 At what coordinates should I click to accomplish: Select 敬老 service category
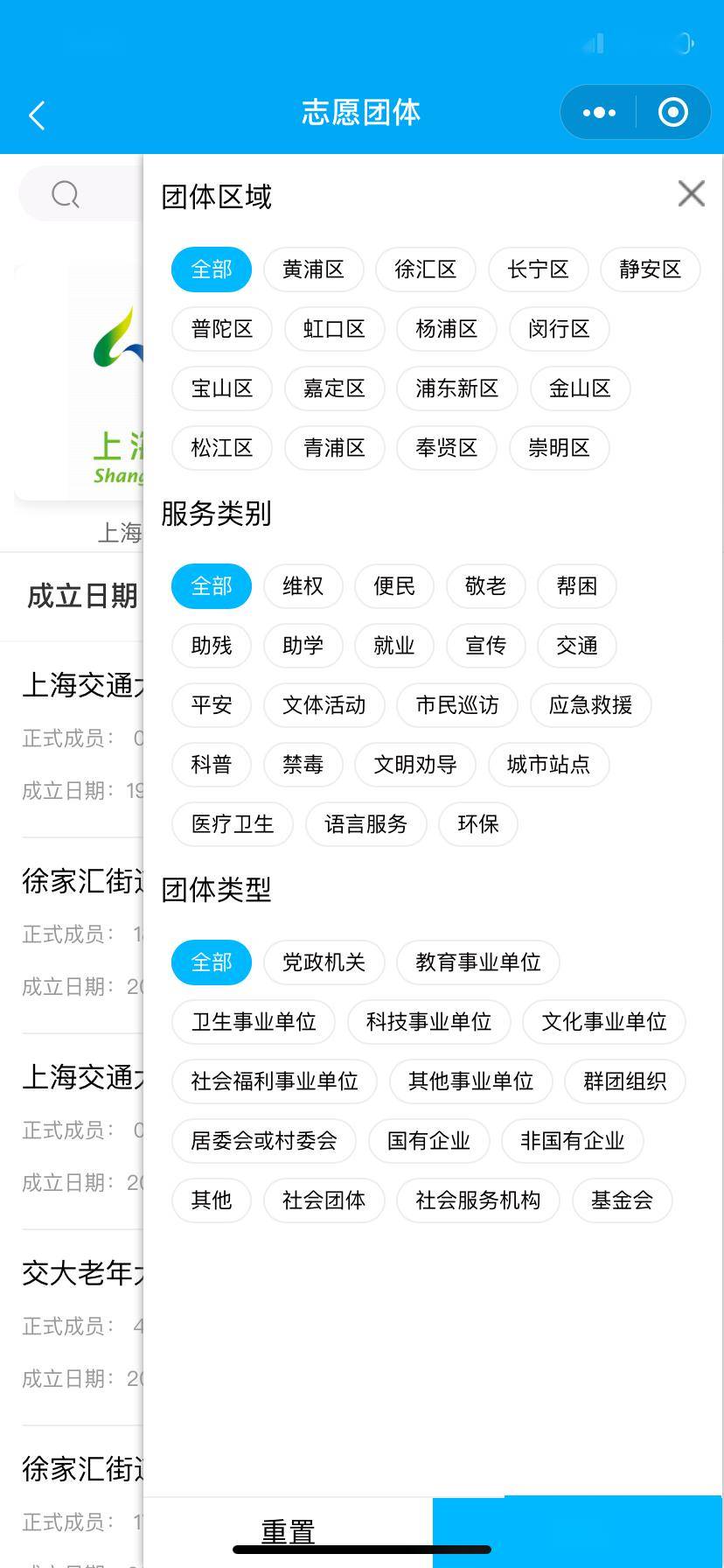tap(485, 586)
